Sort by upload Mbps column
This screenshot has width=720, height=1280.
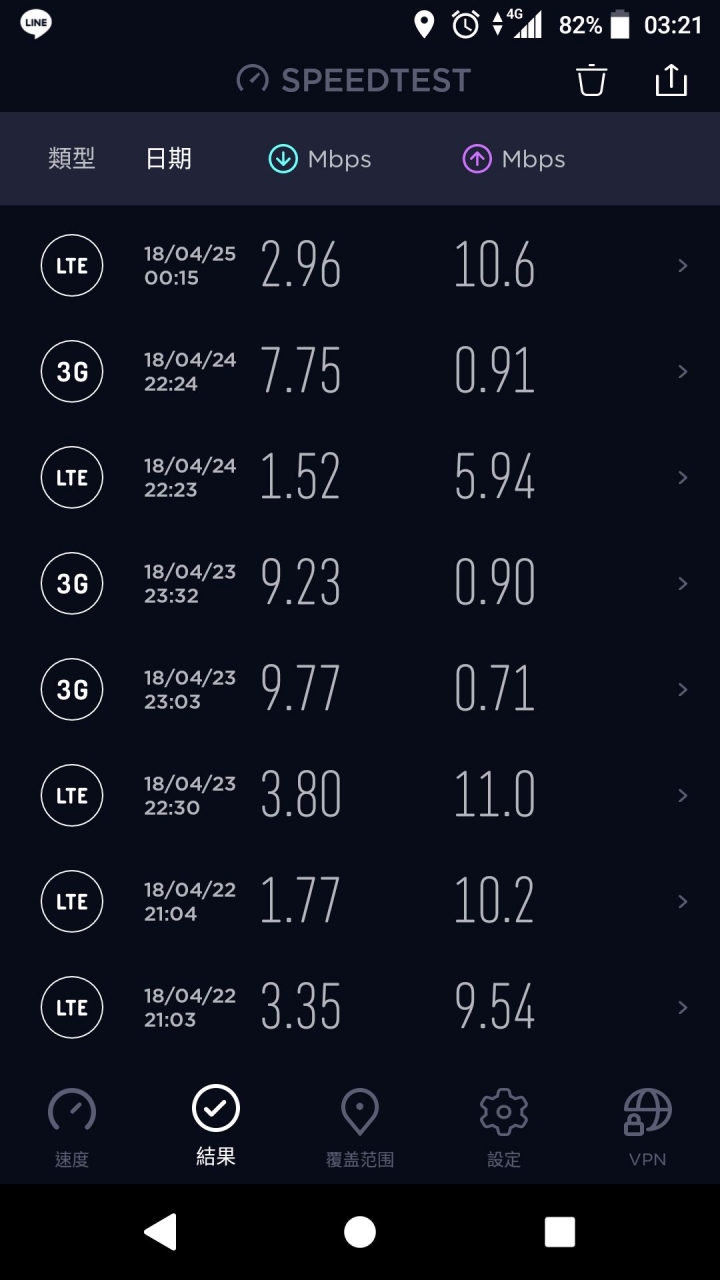[514, 158]
